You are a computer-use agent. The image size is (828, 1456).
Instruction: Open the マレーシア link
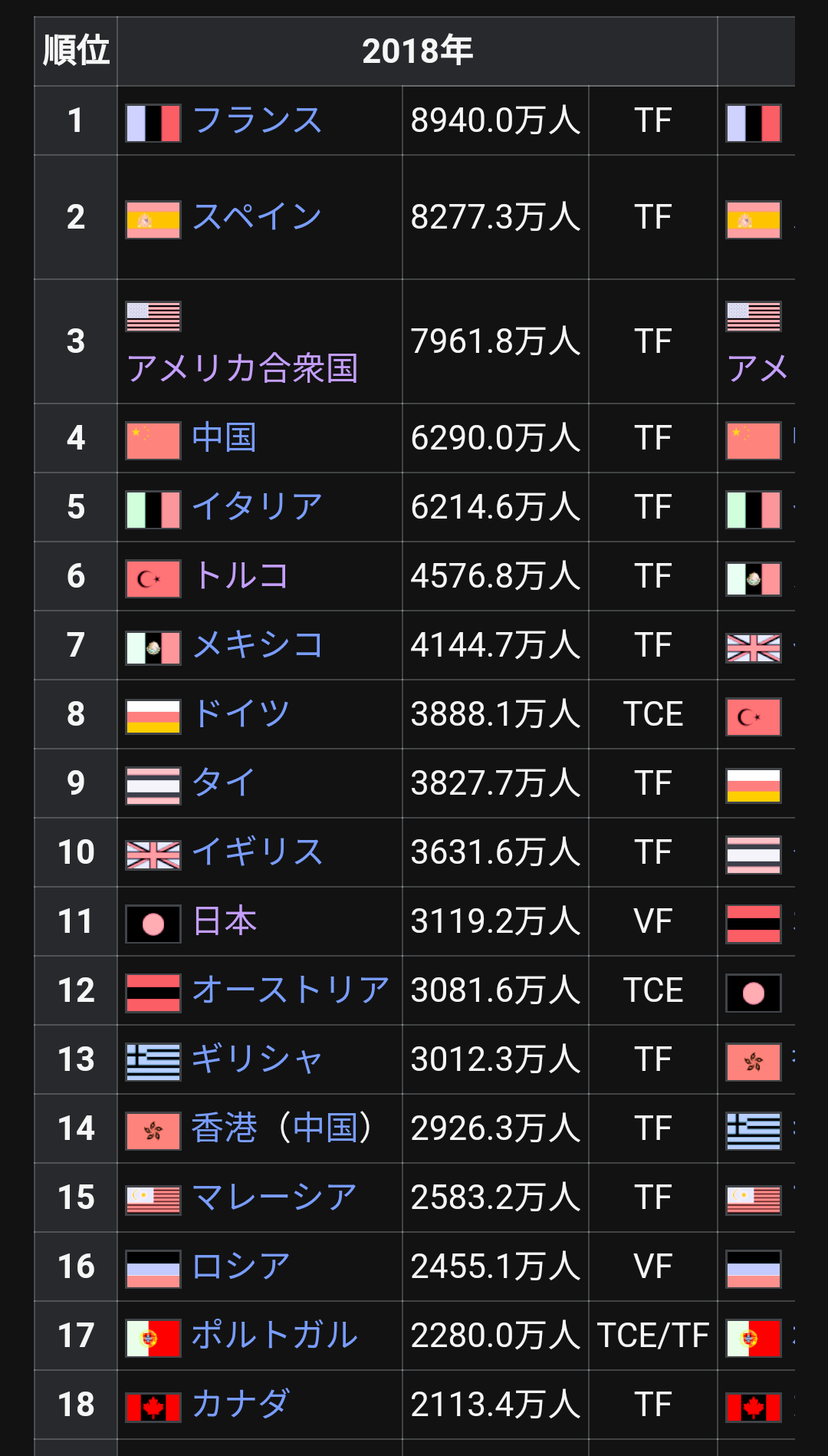coord(274,1197)
